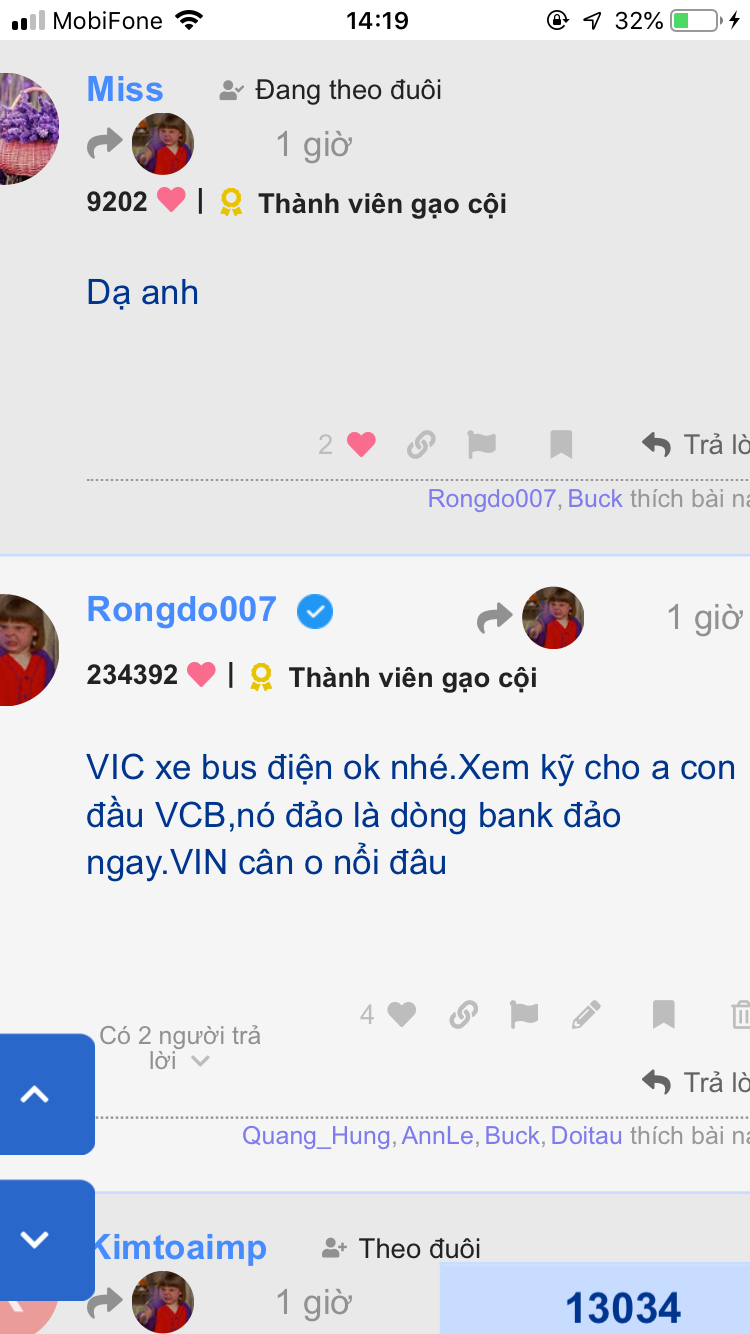Jump up with the blue up-arrow button
The image size is (750, 1334).
(36, 1094)
